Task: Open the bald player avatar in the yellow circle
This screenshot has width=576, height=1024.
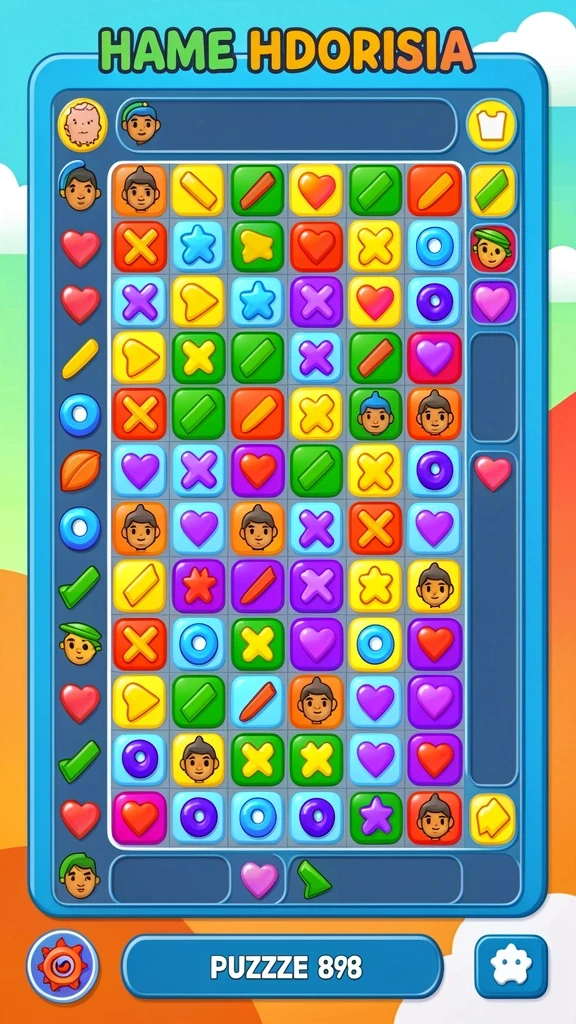Action: click(82, 125)
